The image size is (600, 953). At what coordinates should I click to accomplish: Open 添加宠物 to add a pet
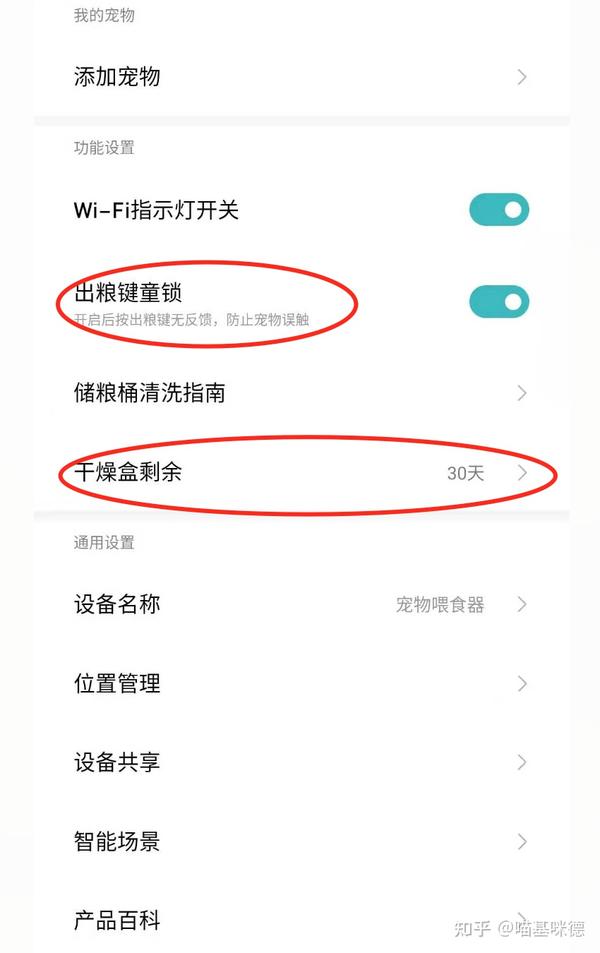tap(300, 77)
